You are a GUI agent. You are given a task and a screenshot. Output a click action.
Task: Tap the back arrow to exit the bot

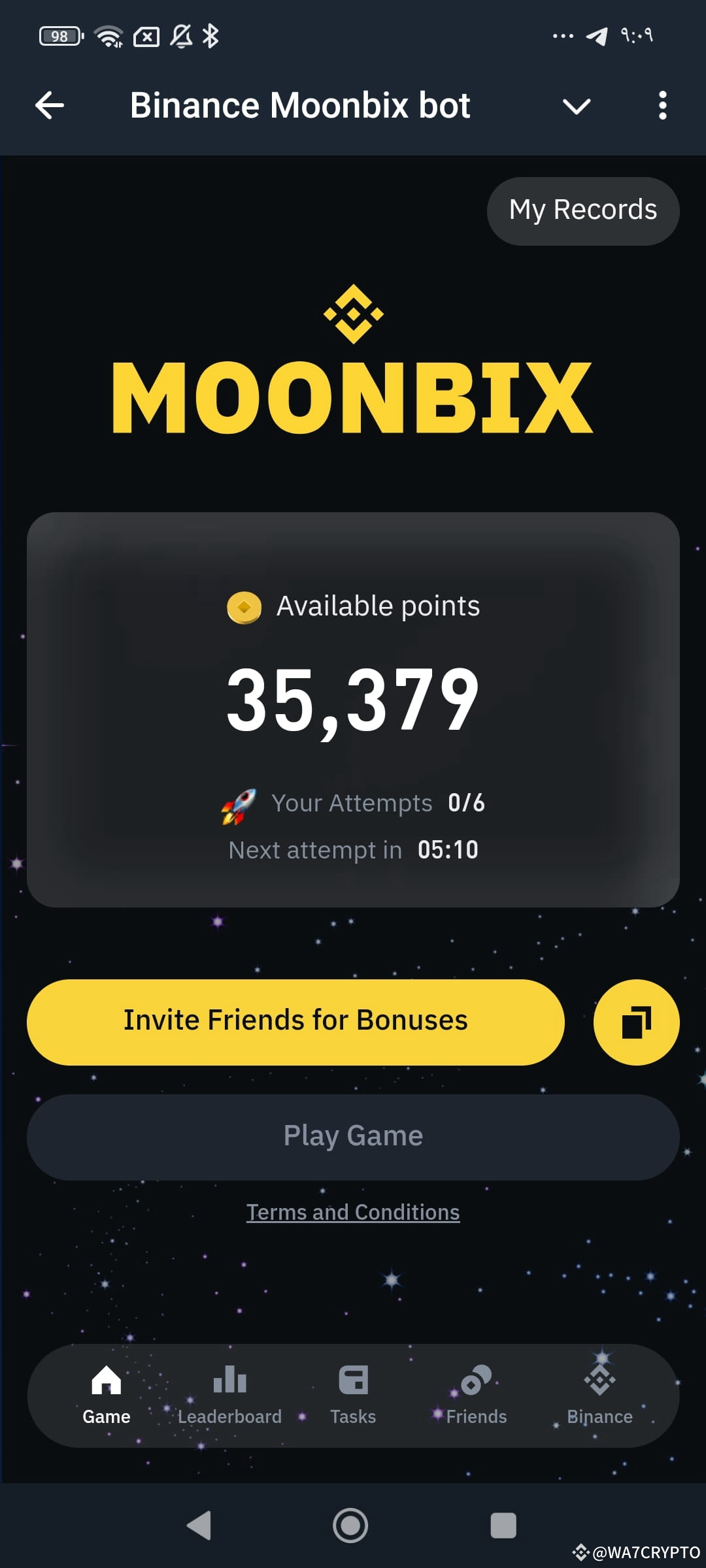[x=50, y=105]
